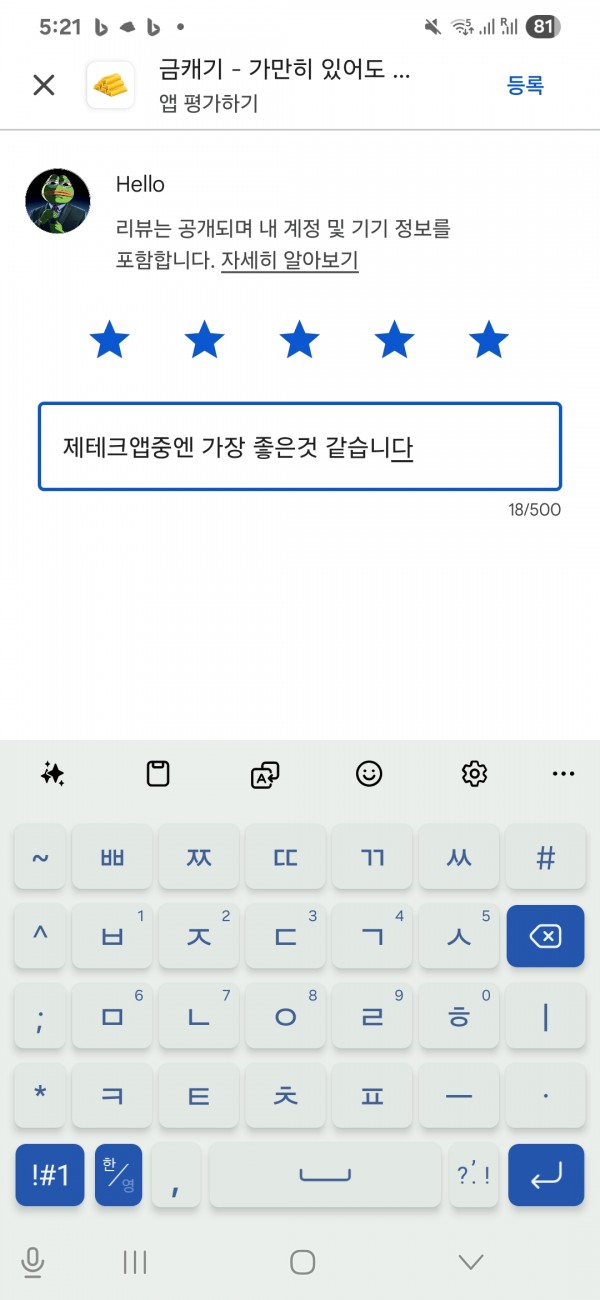This screenshot has width=600, height=1300.
Task: Open keyboard AI sparkle tools
Action: 53,773
